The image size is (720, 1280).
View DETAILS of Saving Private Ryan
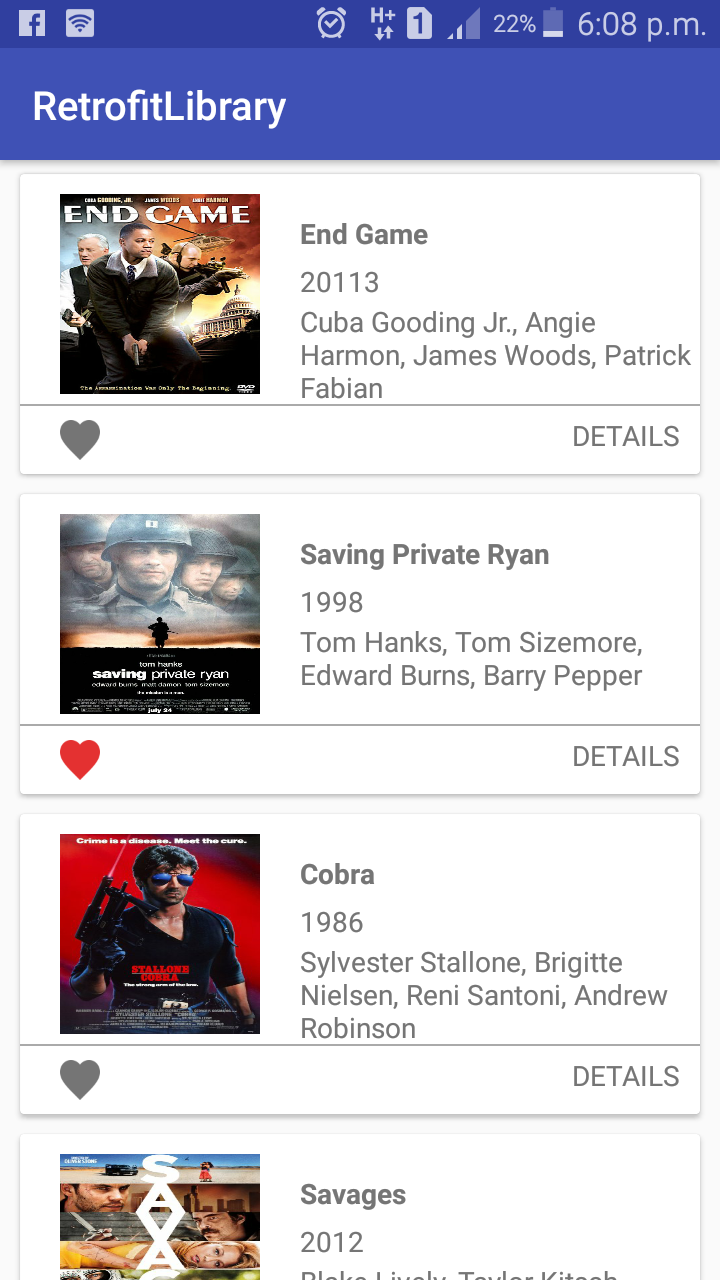coord(625,757)
